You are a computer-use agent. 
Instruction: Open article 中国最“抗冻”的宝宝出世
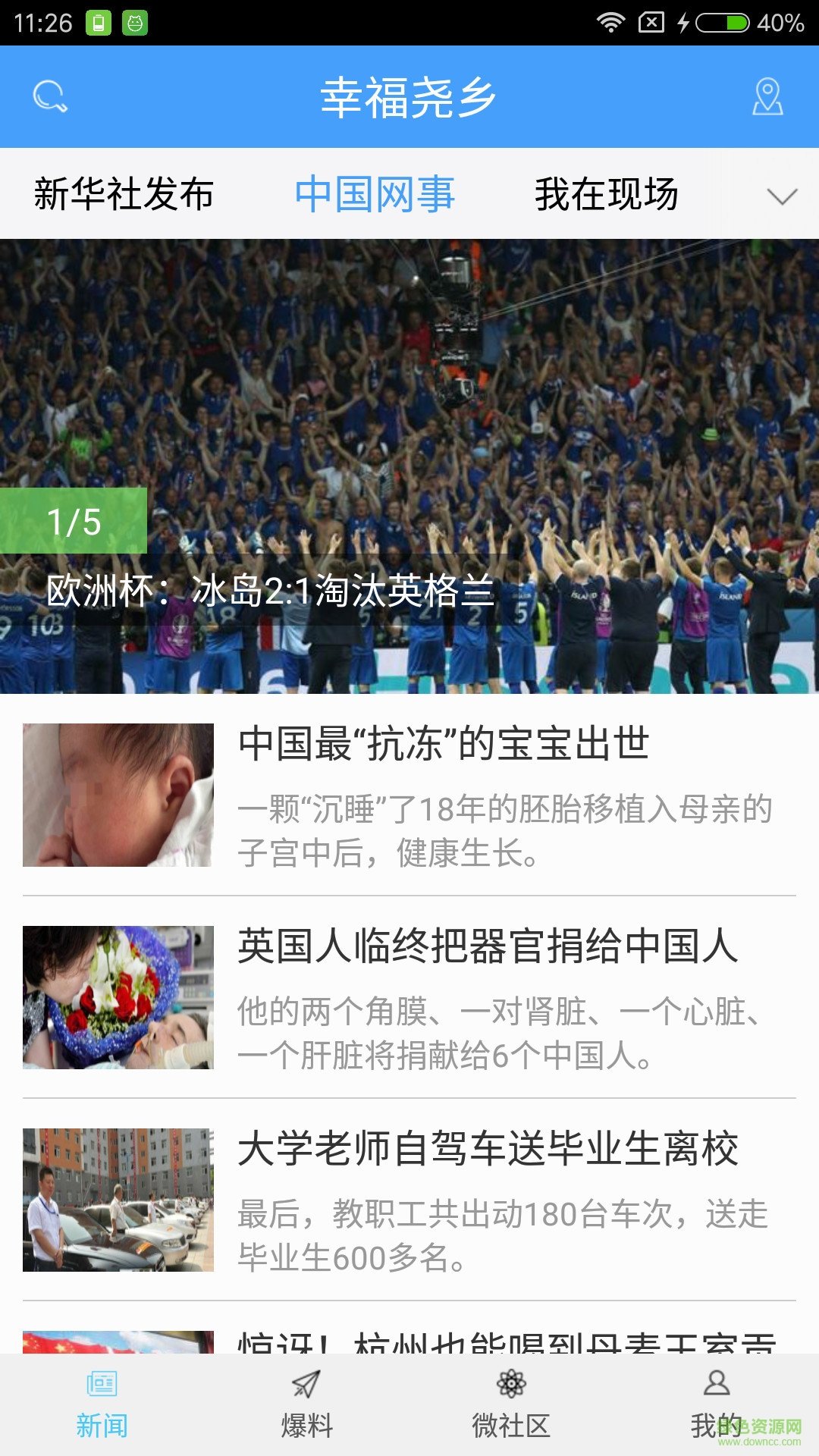click(444, 743)
